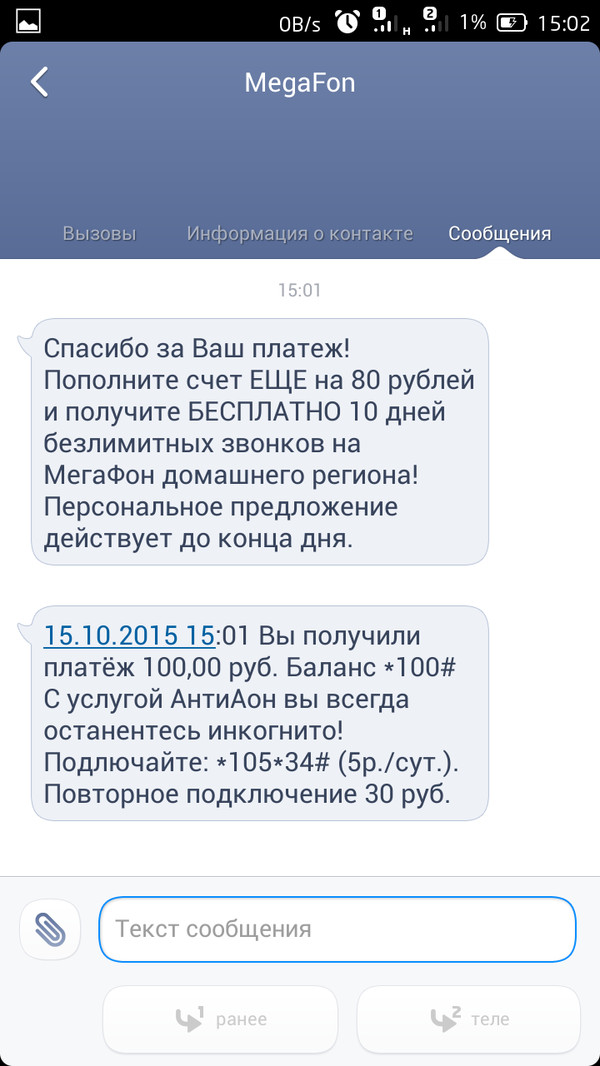This screenshot has width=600, height=1066.
Task: Focus the Текст сообщения input field
Action: [x=337, y=929]
